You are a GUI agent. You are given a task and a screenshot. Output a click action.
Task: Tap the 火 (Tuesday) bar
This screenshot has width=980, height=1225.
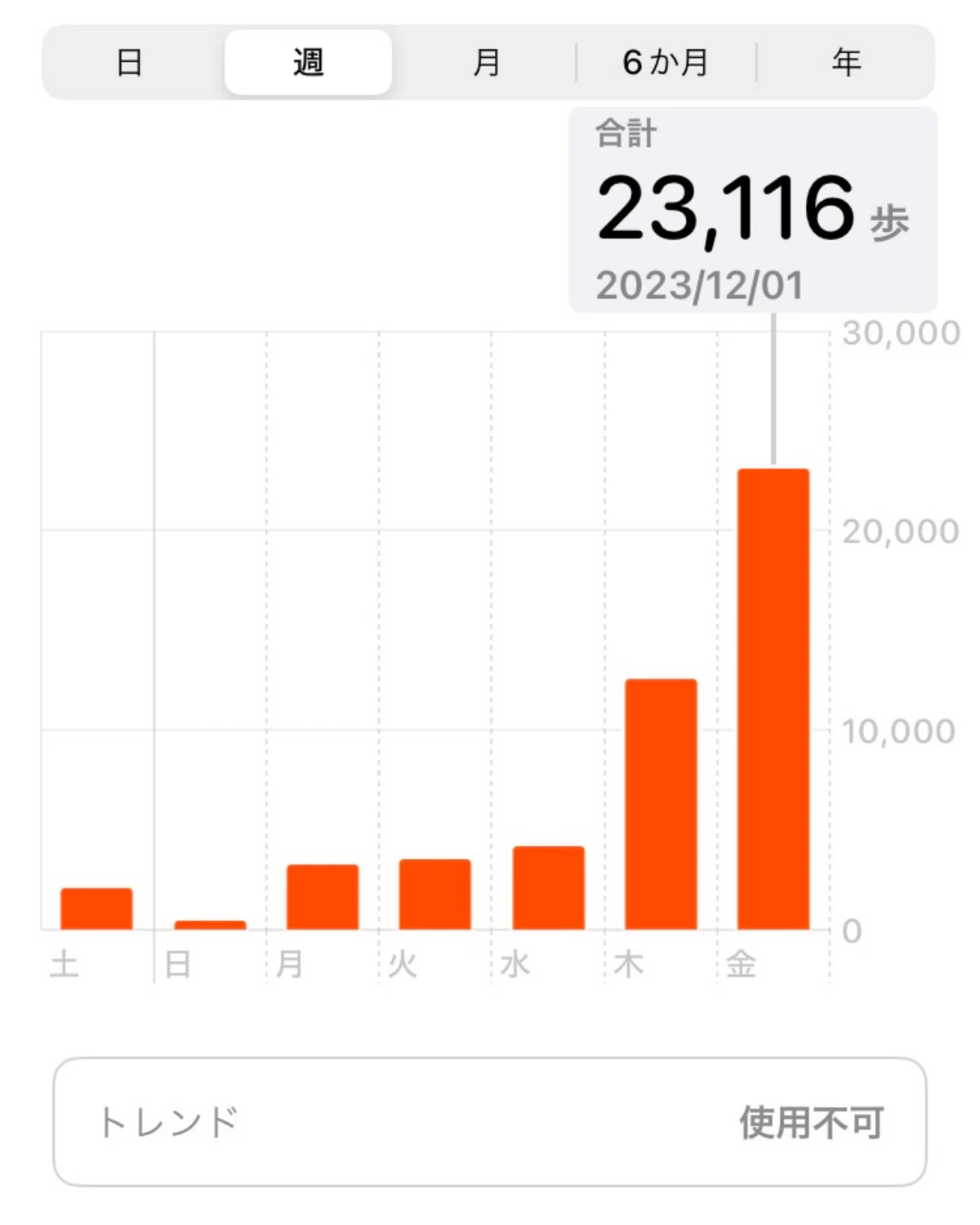pyautogui.click(x=435, y=894)
